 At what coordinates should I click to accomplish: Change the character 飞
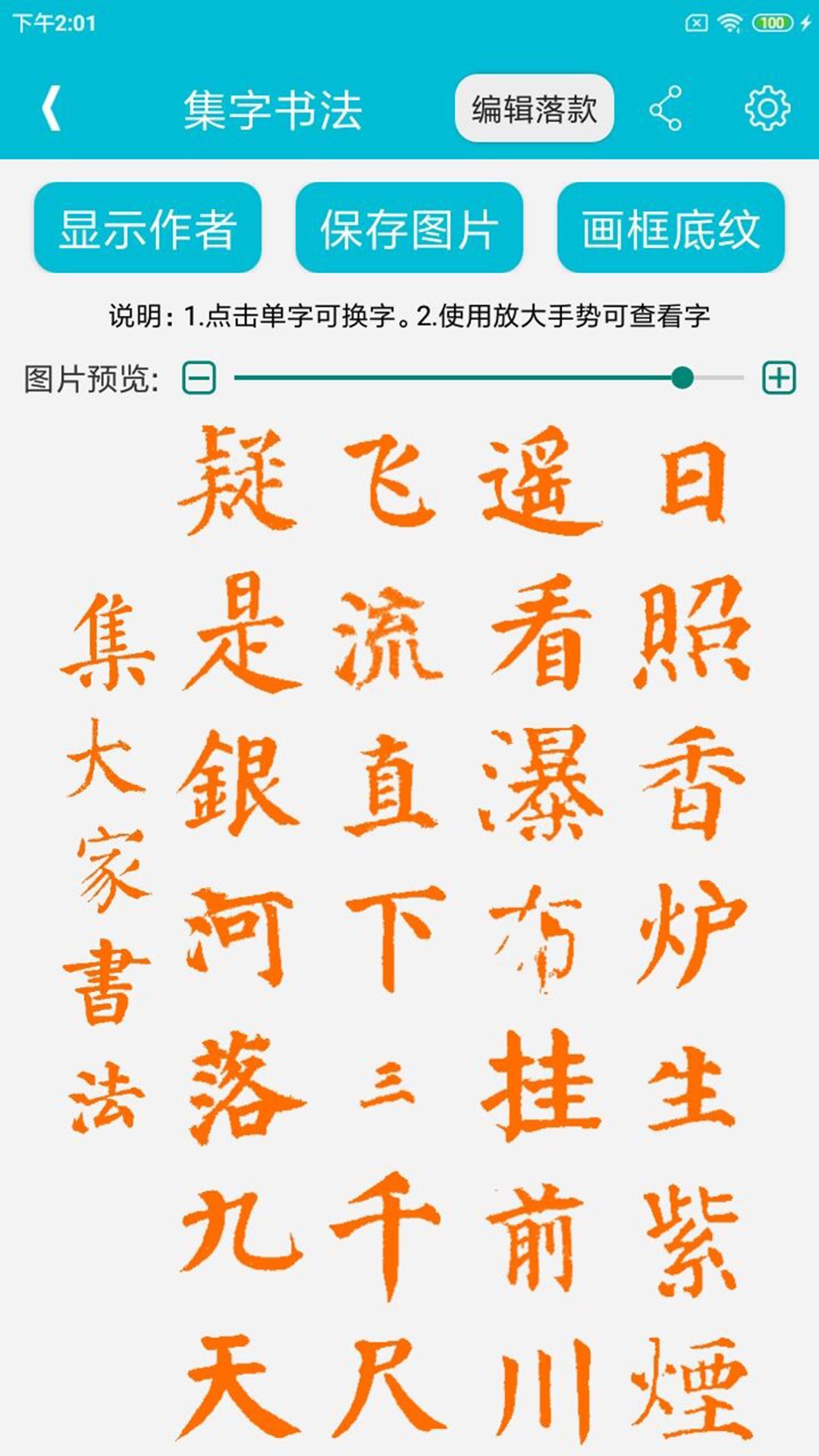click(391, 479)
